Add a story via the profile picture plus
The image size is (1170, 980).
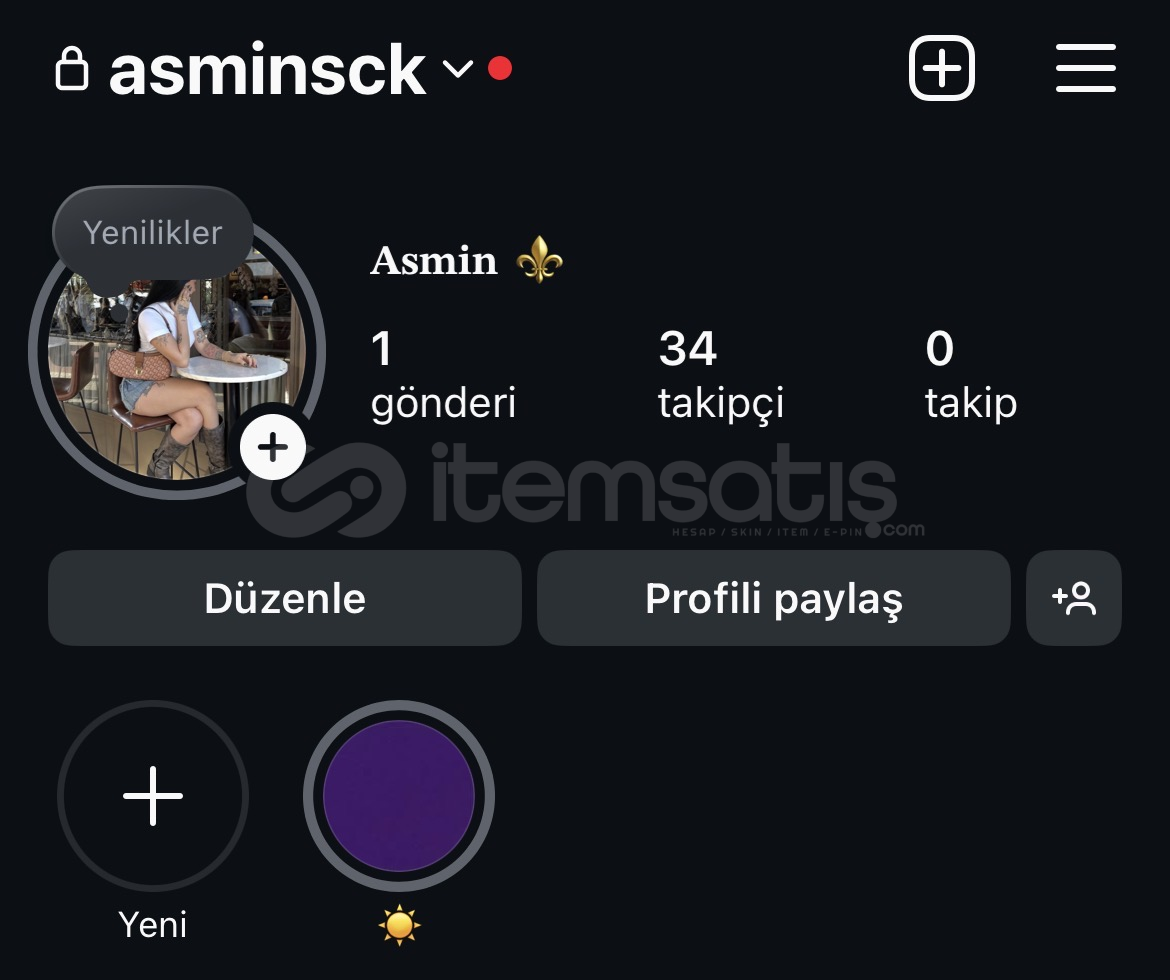pyautogui.click(x=272, y=447)
